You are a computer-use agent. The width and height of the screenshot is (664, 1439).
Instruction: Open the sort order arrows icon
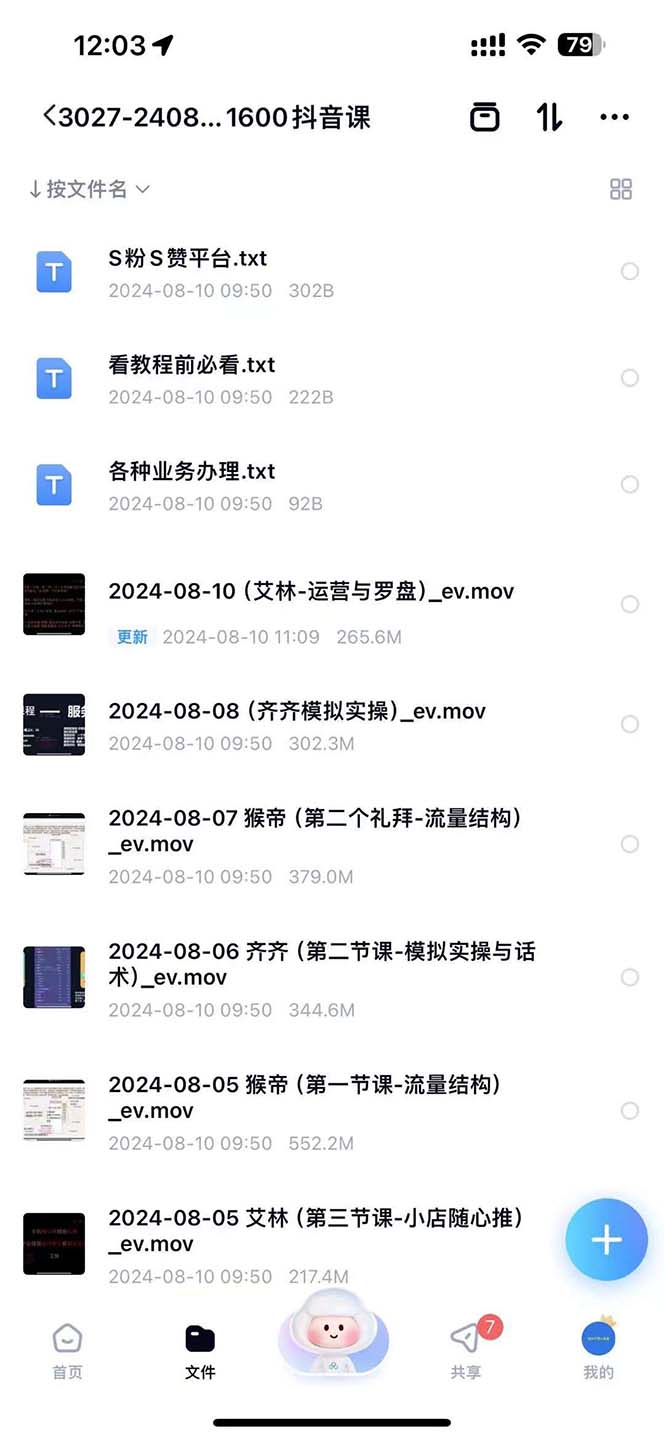(549, 117)
